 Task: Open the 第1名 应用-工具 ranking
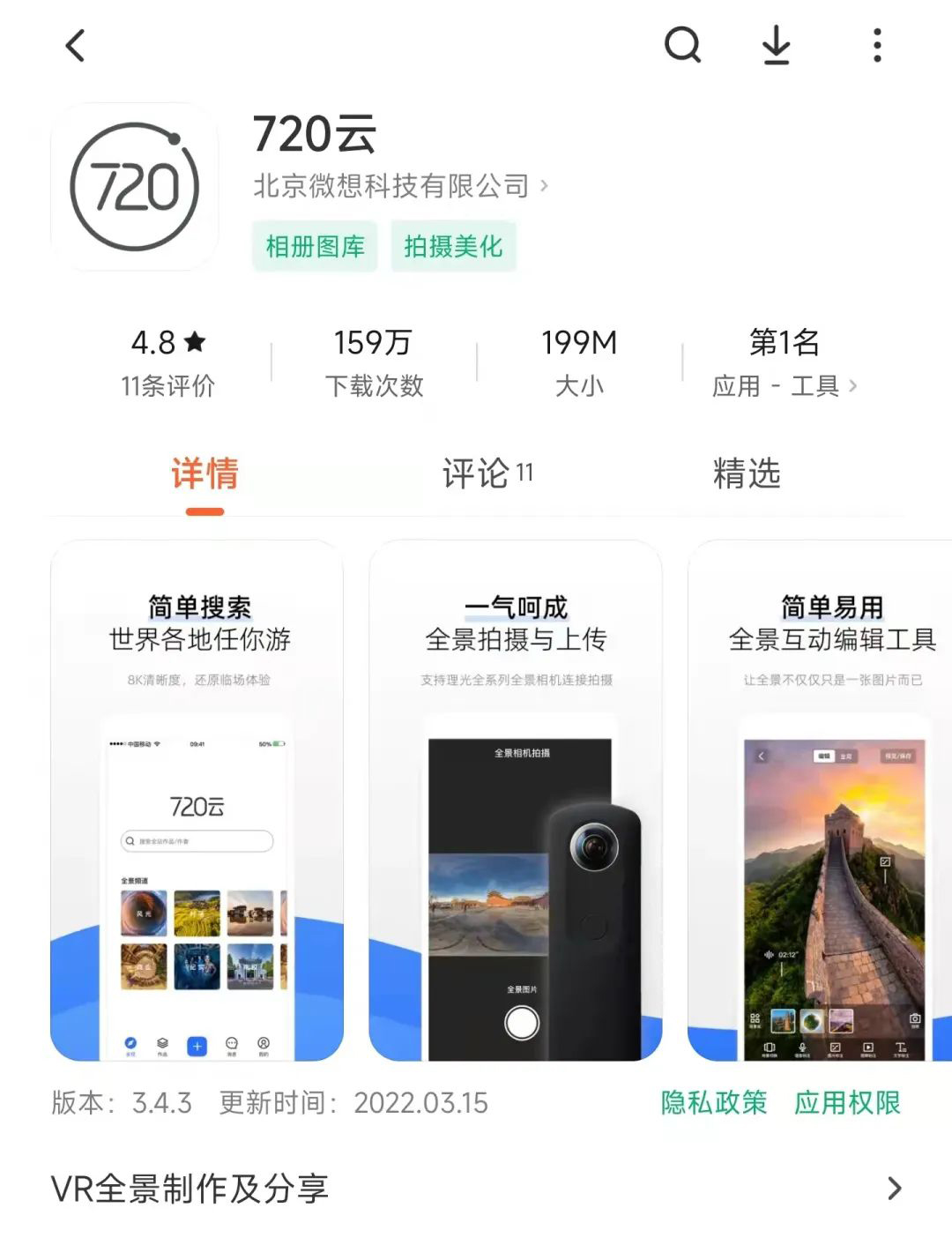click(784, 362)
